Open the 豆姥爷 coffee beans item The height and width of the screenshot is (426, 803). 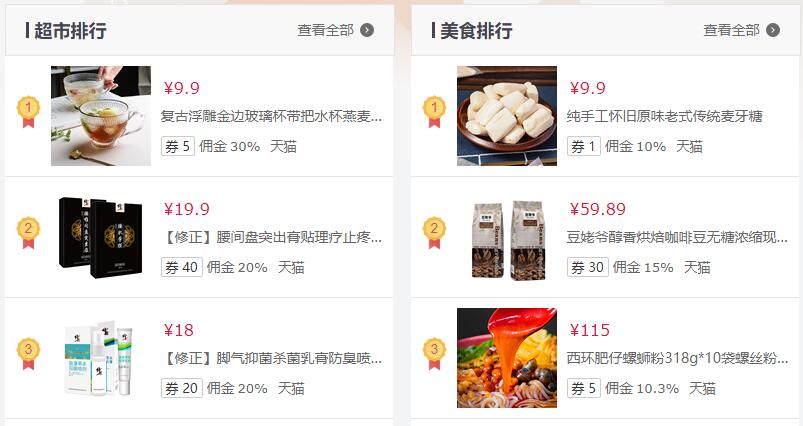676,237
